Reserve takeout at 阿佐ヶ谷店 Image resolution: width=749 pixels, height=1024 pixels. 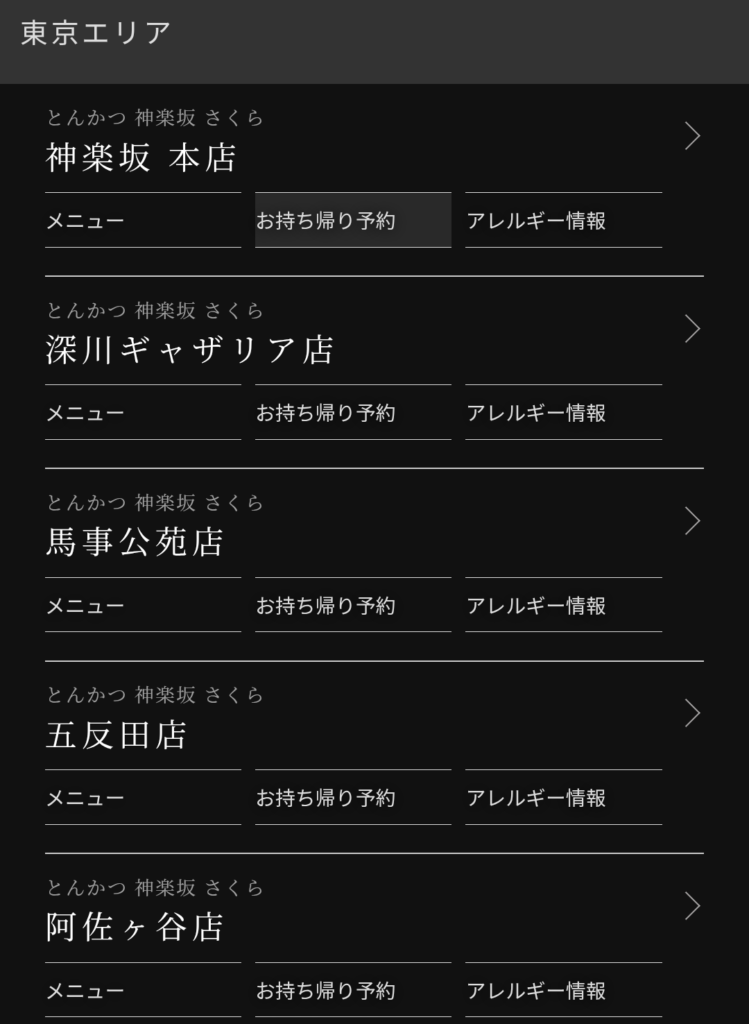[x=352, y=991]
